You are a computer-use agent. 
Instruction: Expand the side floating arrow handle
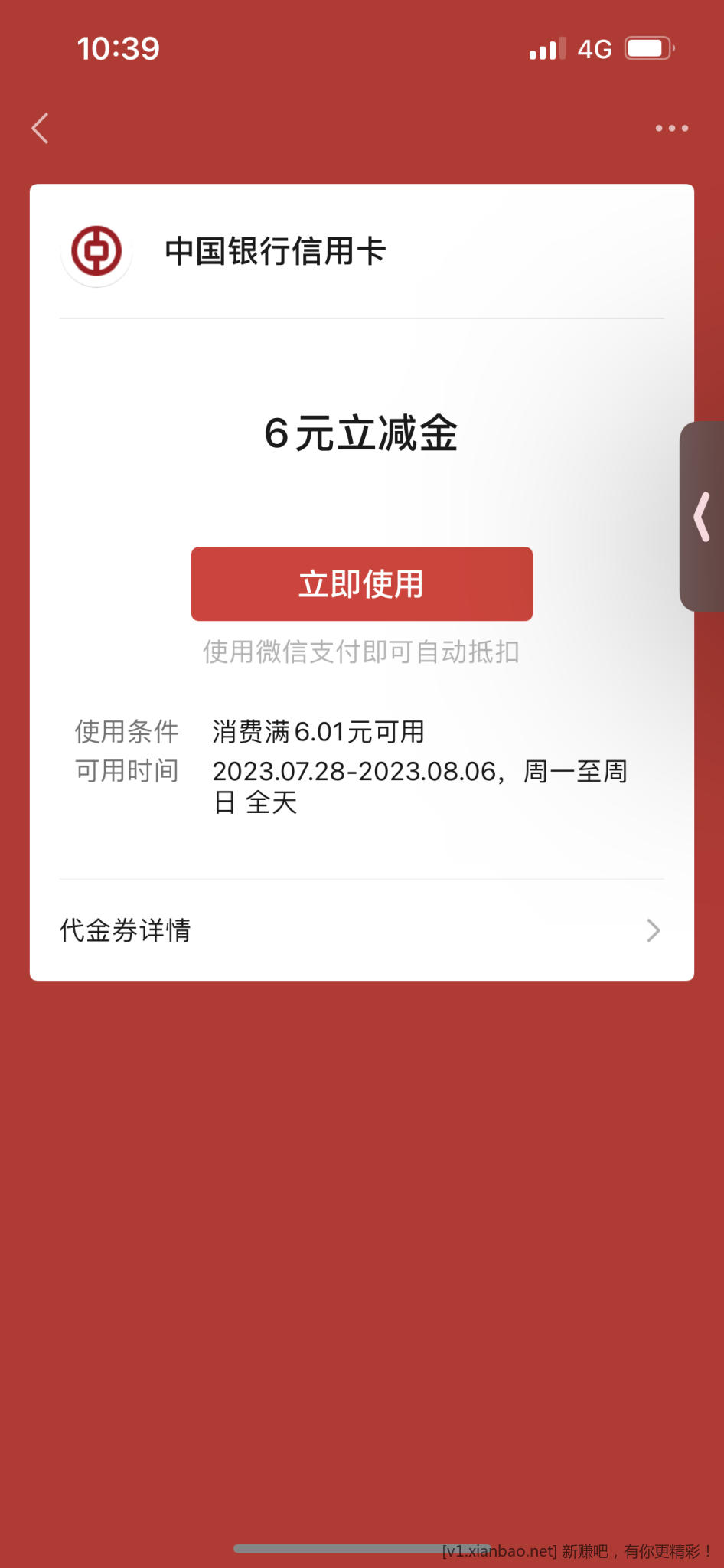pos(703,517)
